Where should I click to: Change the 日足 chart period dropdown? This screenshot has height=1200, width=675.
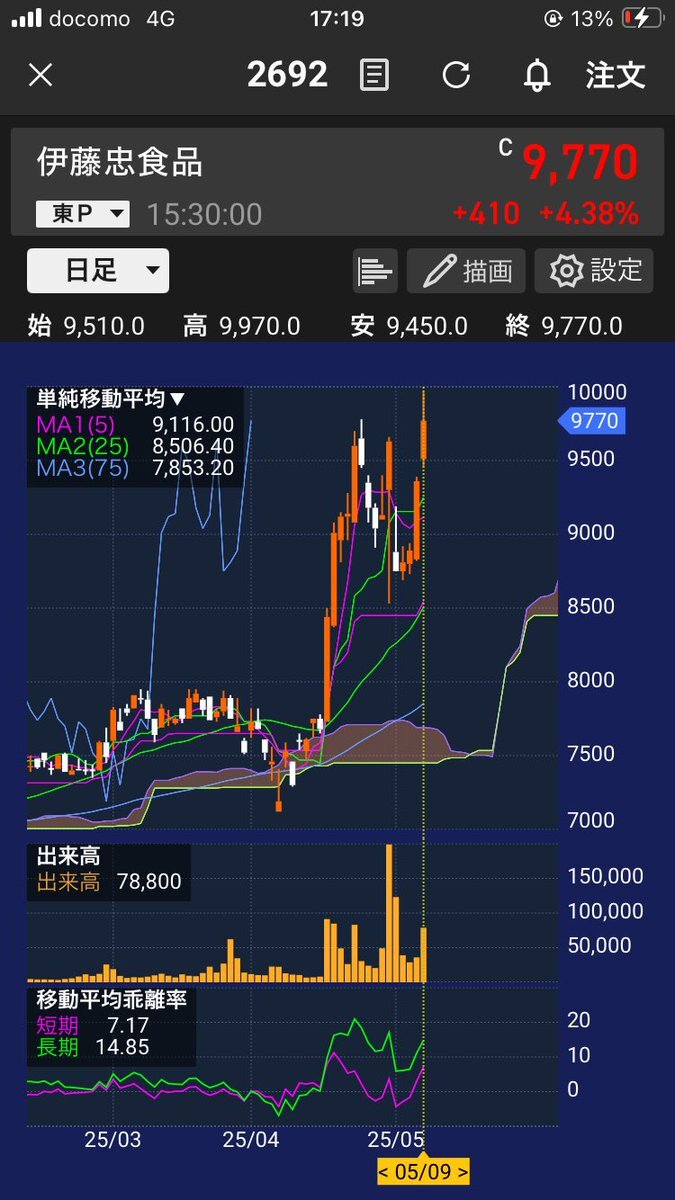98,270
